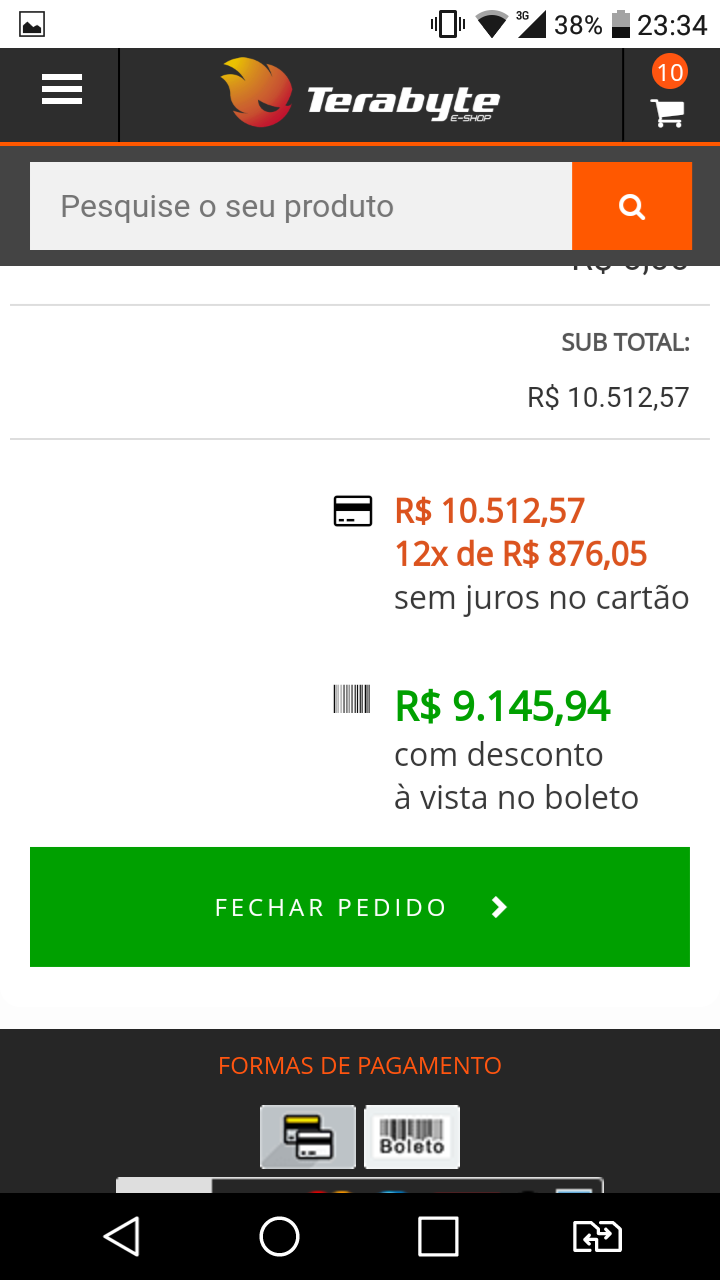The image size is (720, 1280).
Task: Tap FECHAR PEDIDO to close the order
Action: click(360, 907)
